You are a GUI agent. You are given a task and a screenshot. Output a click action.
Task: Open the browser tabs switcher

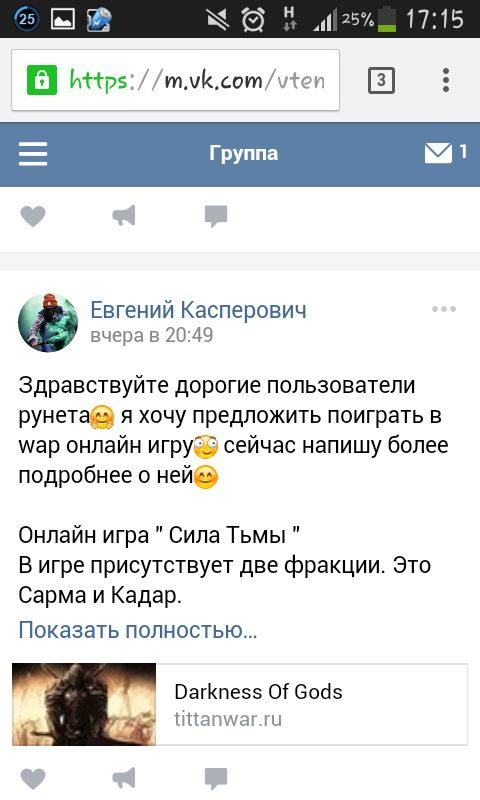(x=381, y=80)
